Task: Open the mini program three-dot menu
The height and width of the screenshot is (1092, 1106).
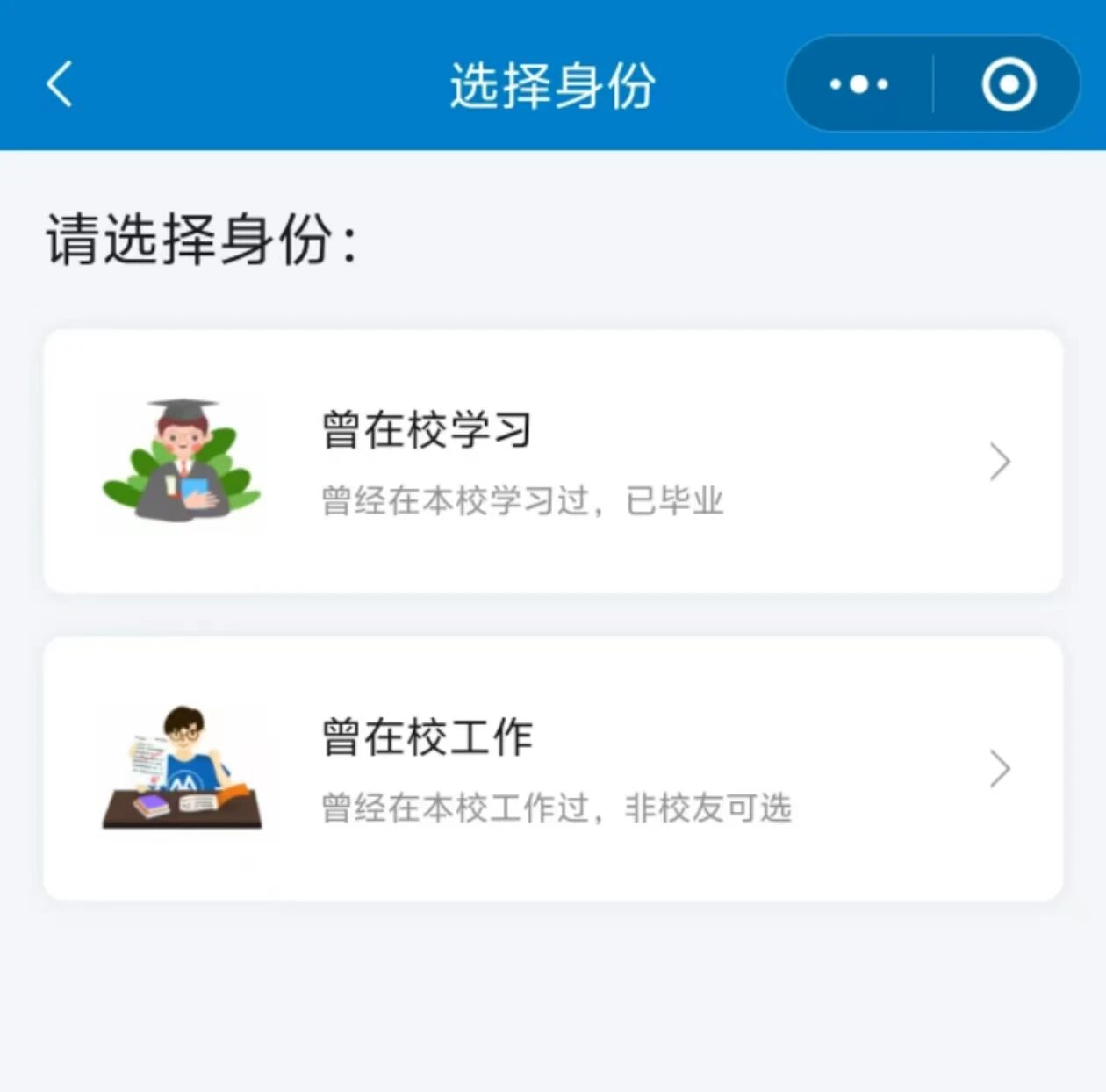Action: (x=858, y=84)
